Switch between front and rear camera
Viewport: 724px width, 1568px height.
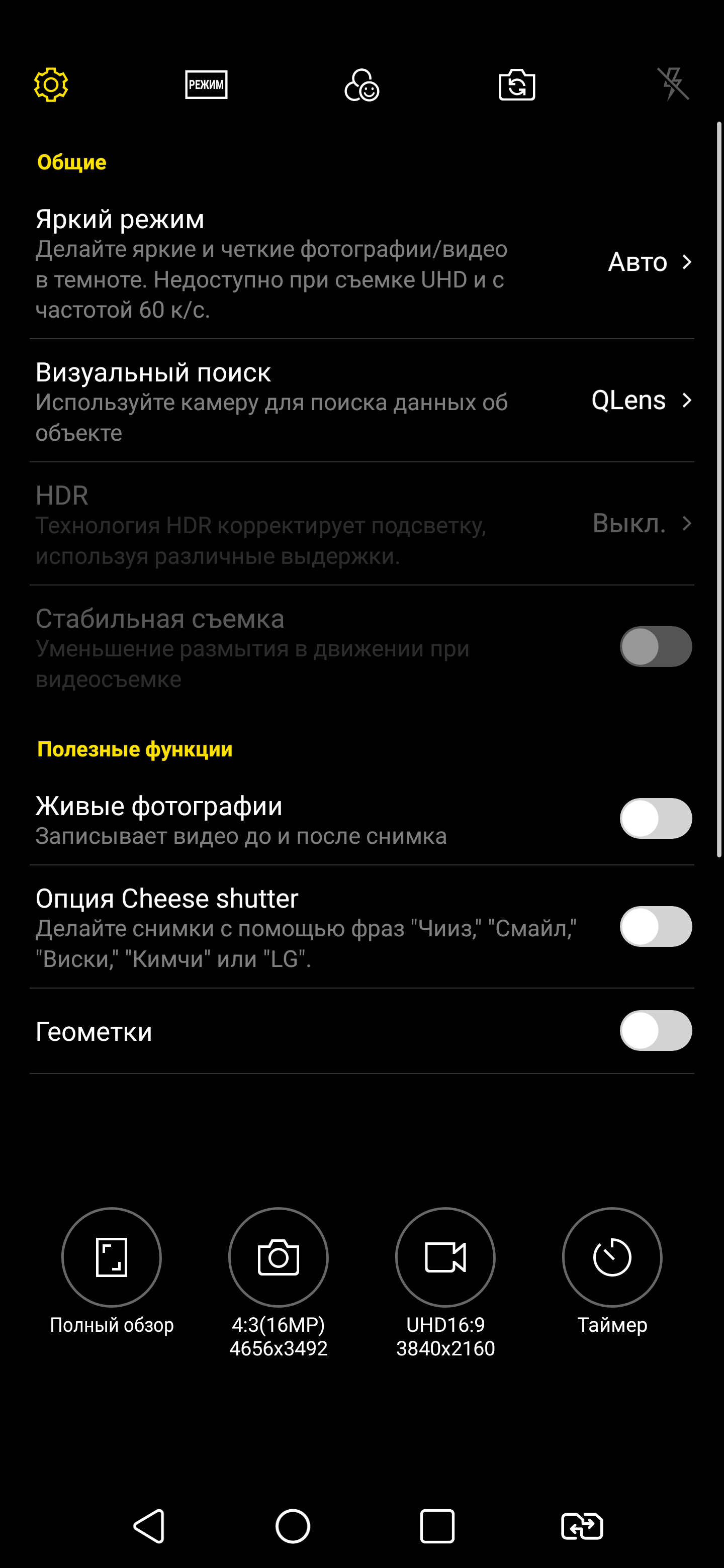pyautogui.click(x=517, y=84)
